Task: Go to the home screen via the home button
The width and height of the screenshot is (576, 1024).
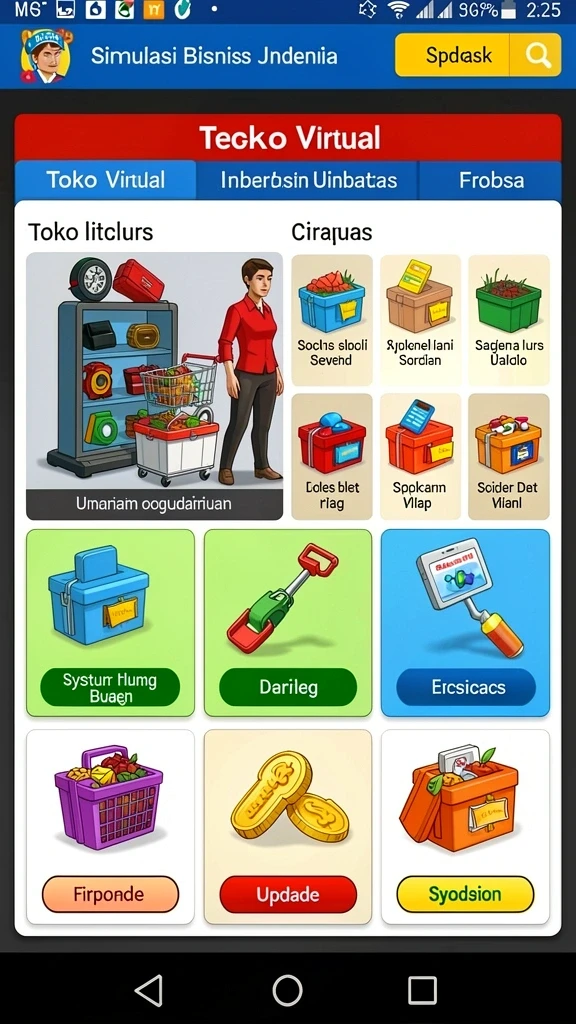Action: [288, 990]
